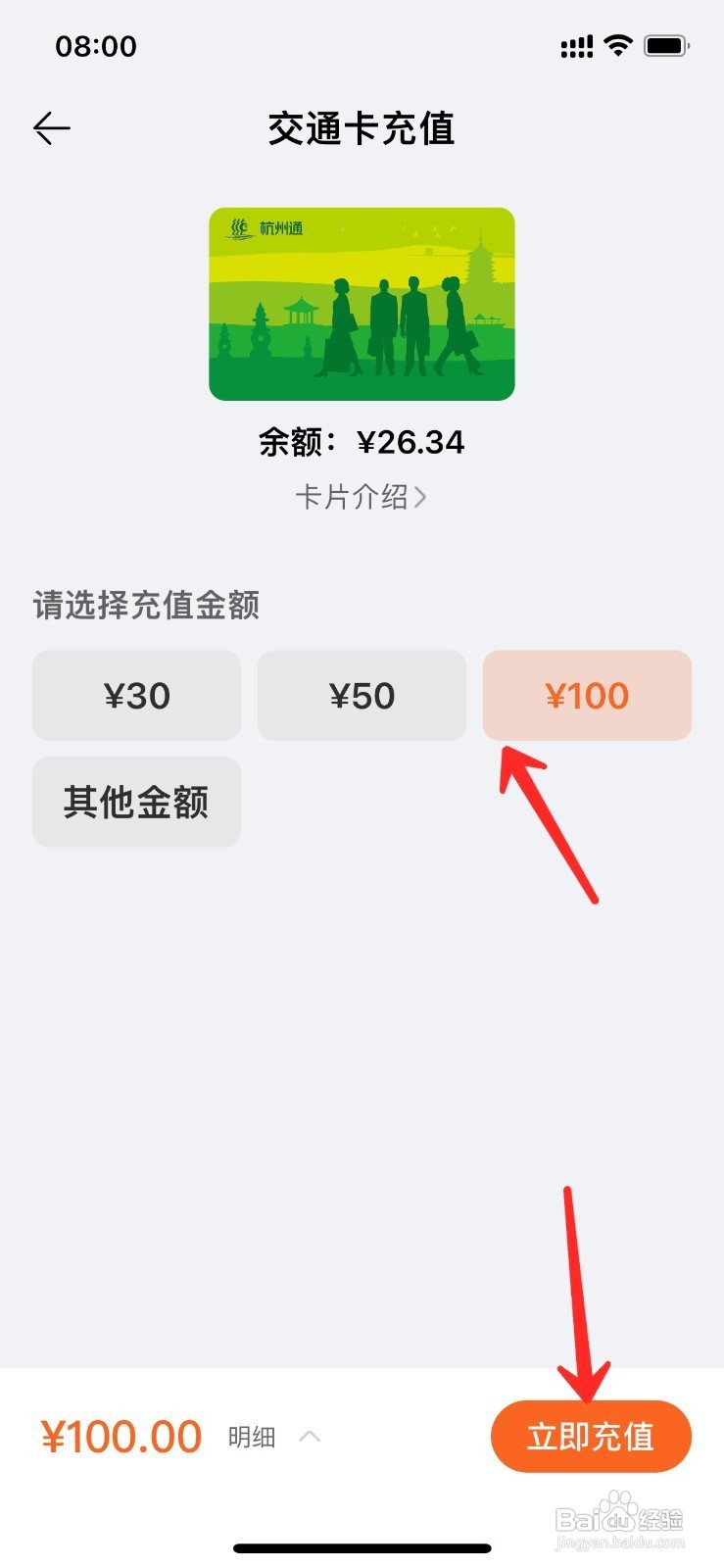This screenshot has width=724, height=1568.
Task: Collapse the caret next to 明细
Action: (310, 1436)
